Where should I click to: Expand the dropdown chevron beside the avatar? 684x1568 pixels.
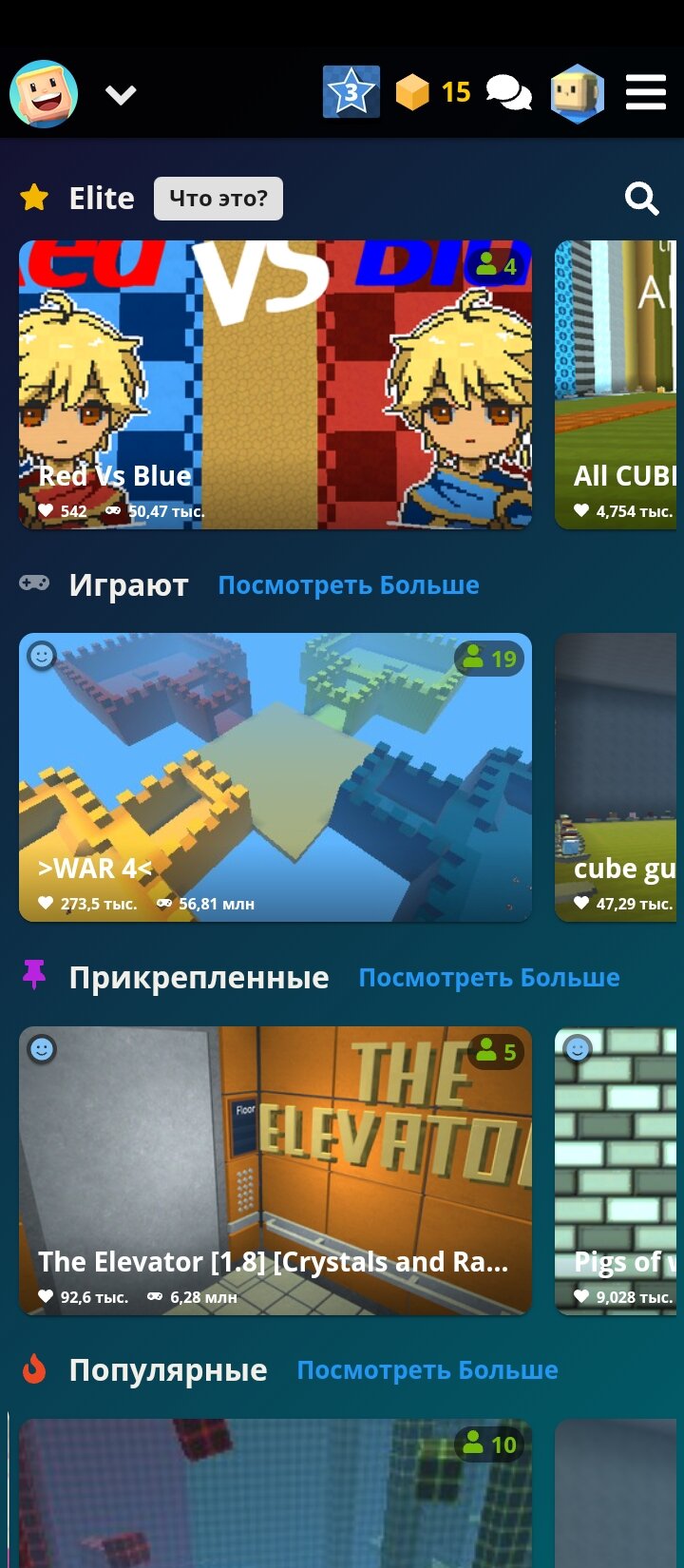click(x=121, y=95)
